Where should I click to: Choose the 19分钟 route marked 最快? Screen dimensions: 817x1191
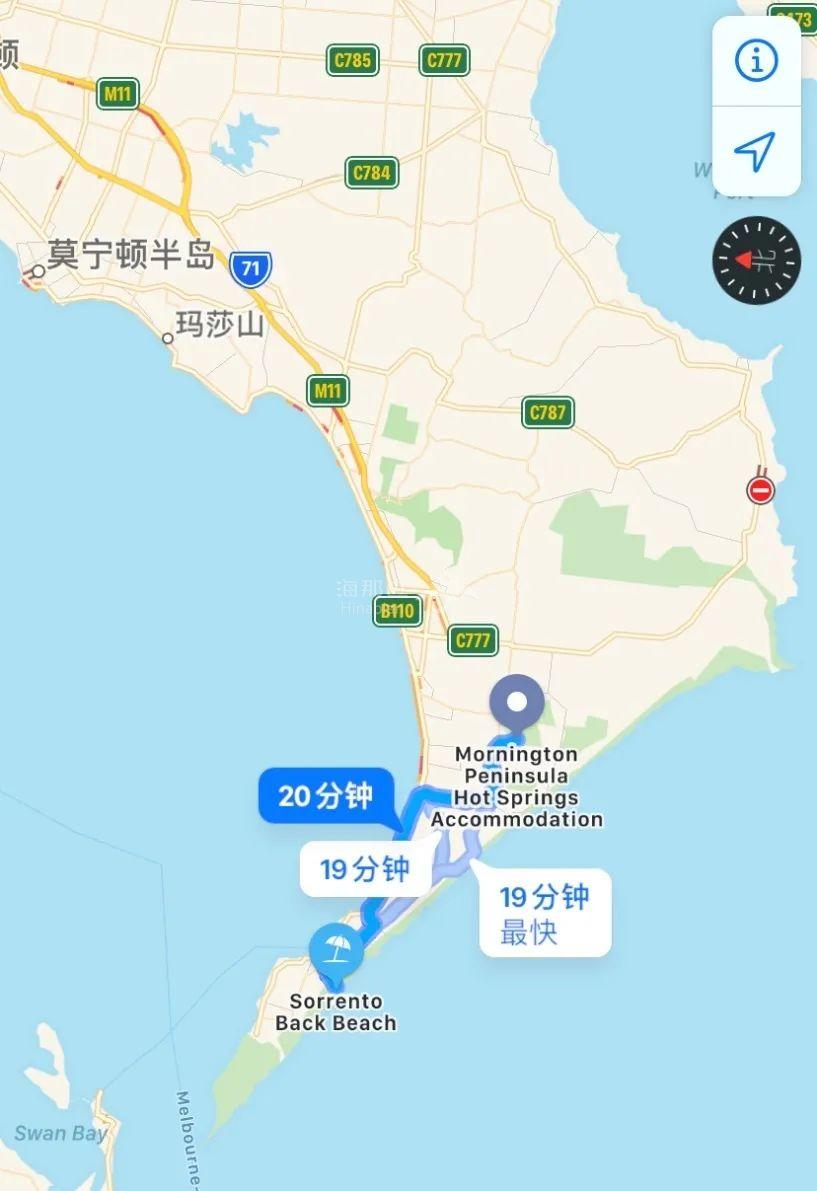[545, 912]
